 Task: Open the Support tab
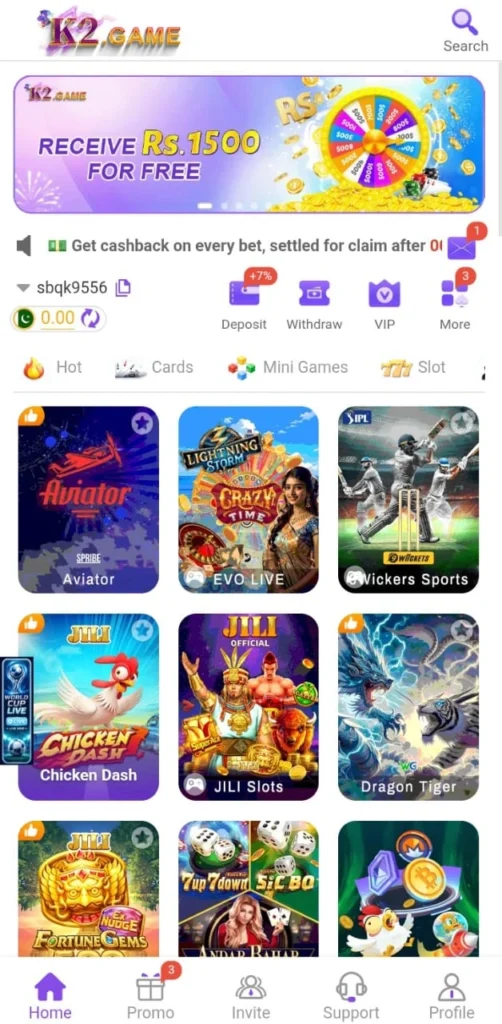click(x=351, y=995)
